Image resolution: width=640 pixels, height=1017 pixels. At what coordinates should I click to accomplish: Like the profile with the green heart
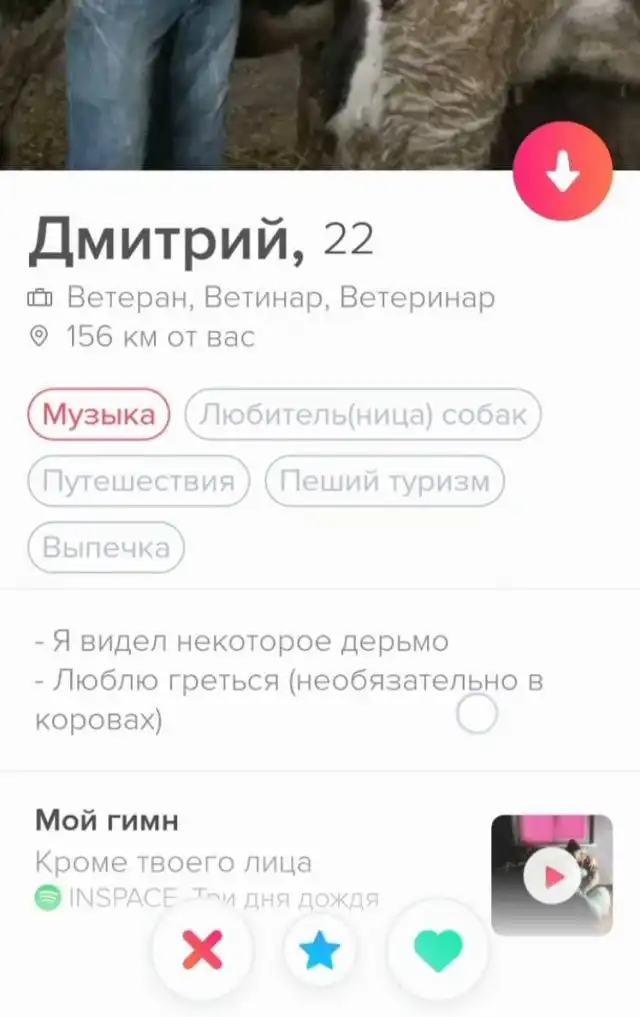tap(438, 951)
